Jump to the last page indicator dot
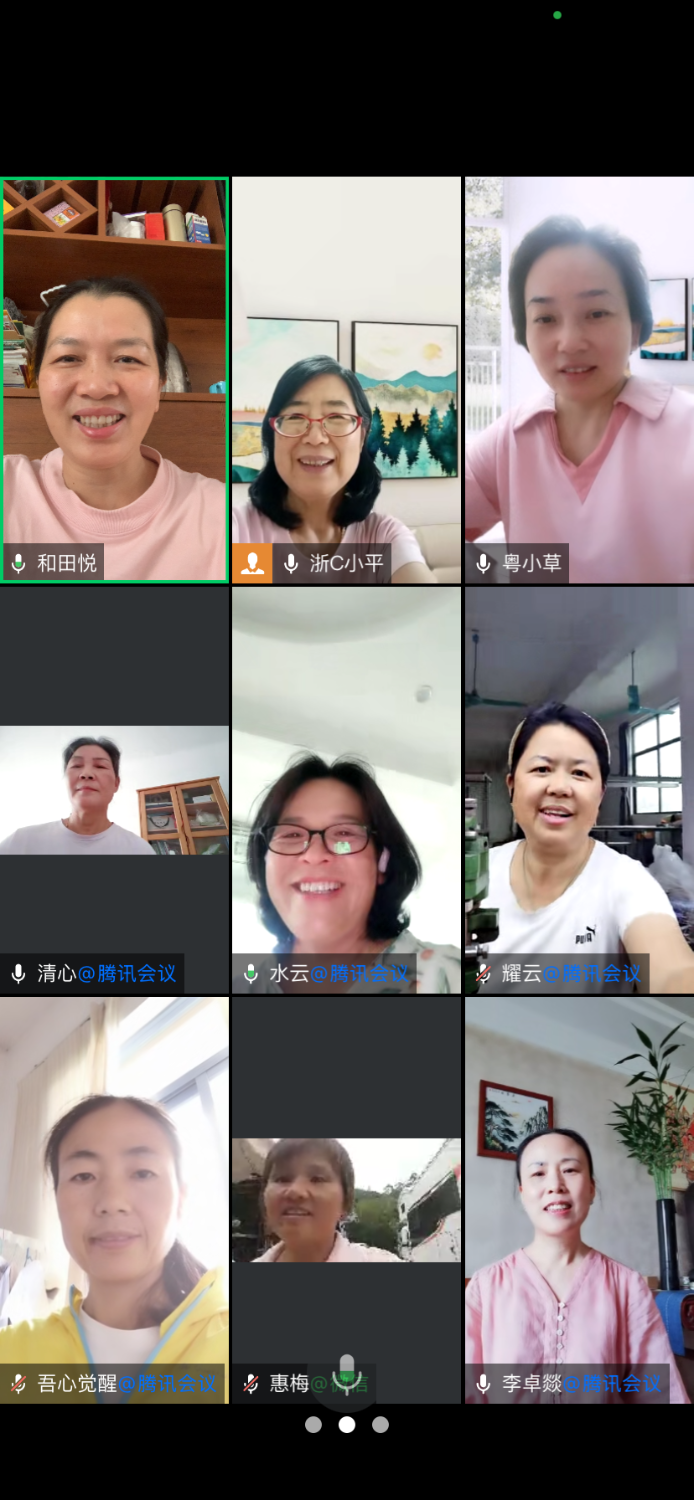The height and width of the screenshot is (1500, 694). [x=380, y=1425]
